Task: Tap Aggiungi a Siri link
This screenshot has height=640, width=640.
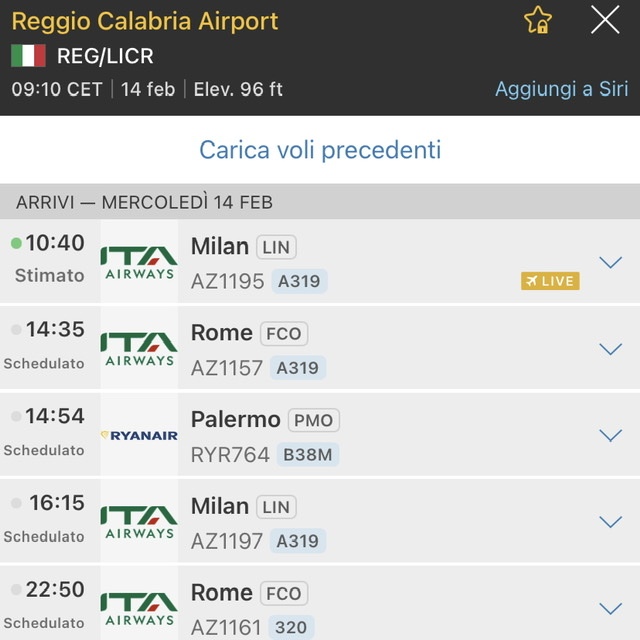Action: point(562,89)
